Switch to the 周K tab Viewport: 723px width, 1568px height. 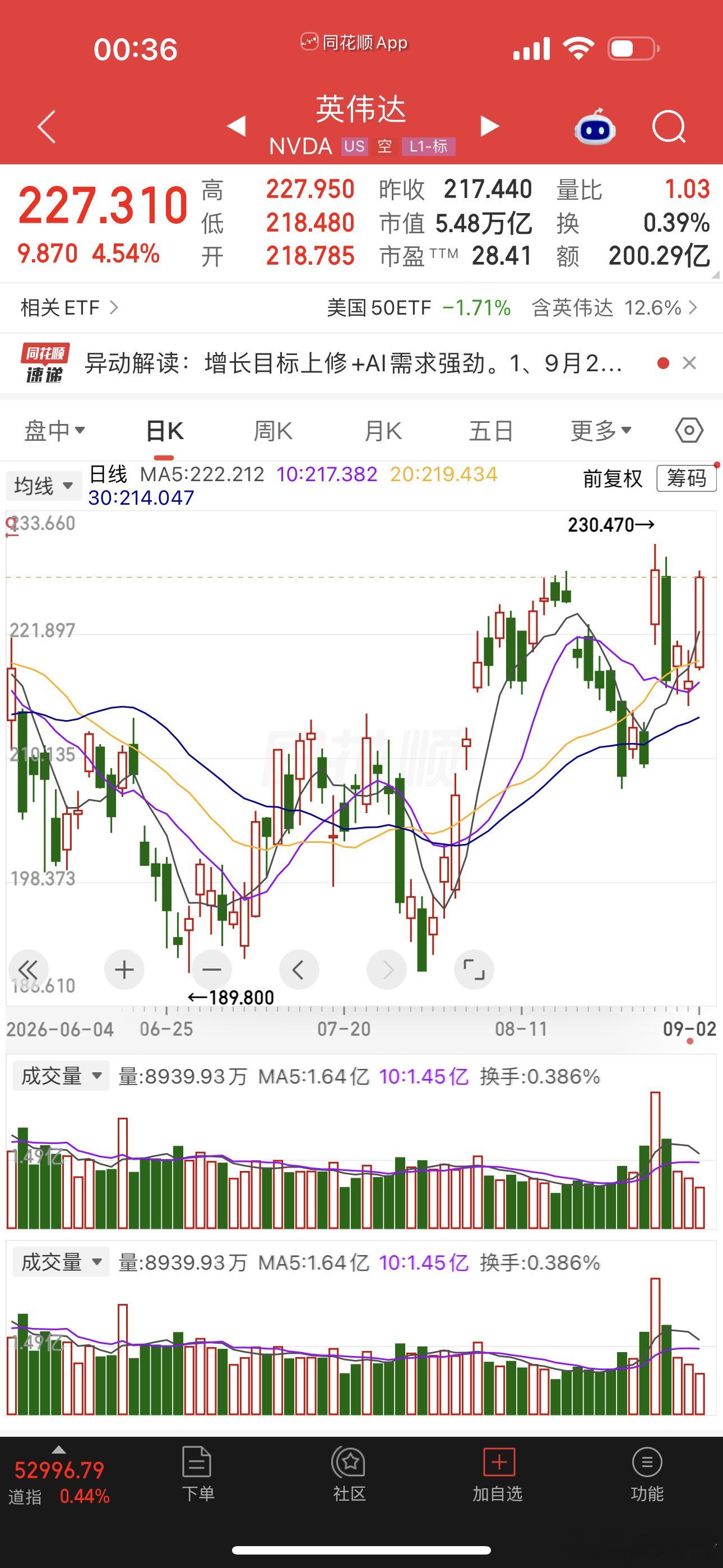(272, 431)
